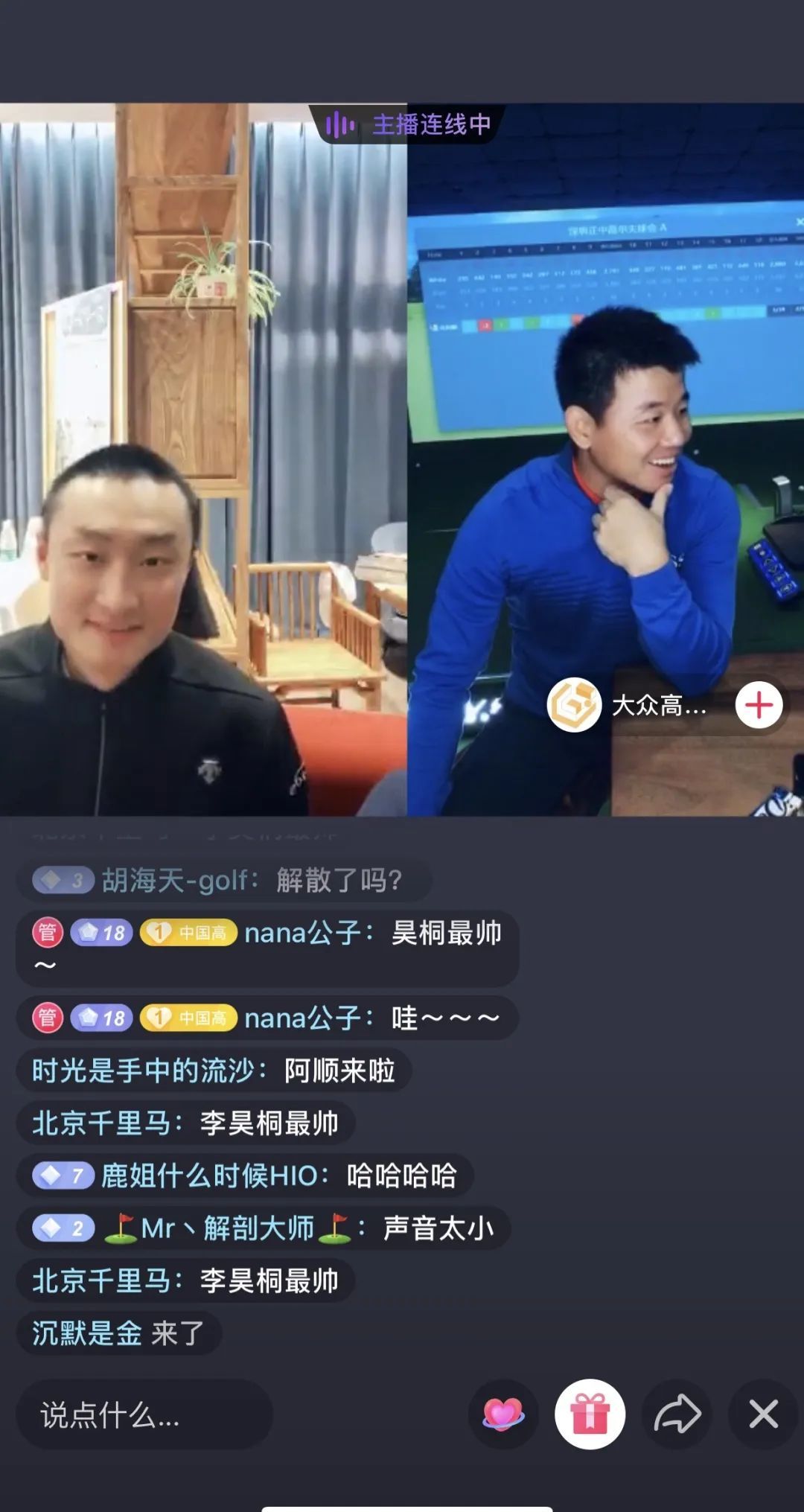Close the live stream
Image resolution: width=804 pixels, height=1512 pixels.
click(763, 1414)
